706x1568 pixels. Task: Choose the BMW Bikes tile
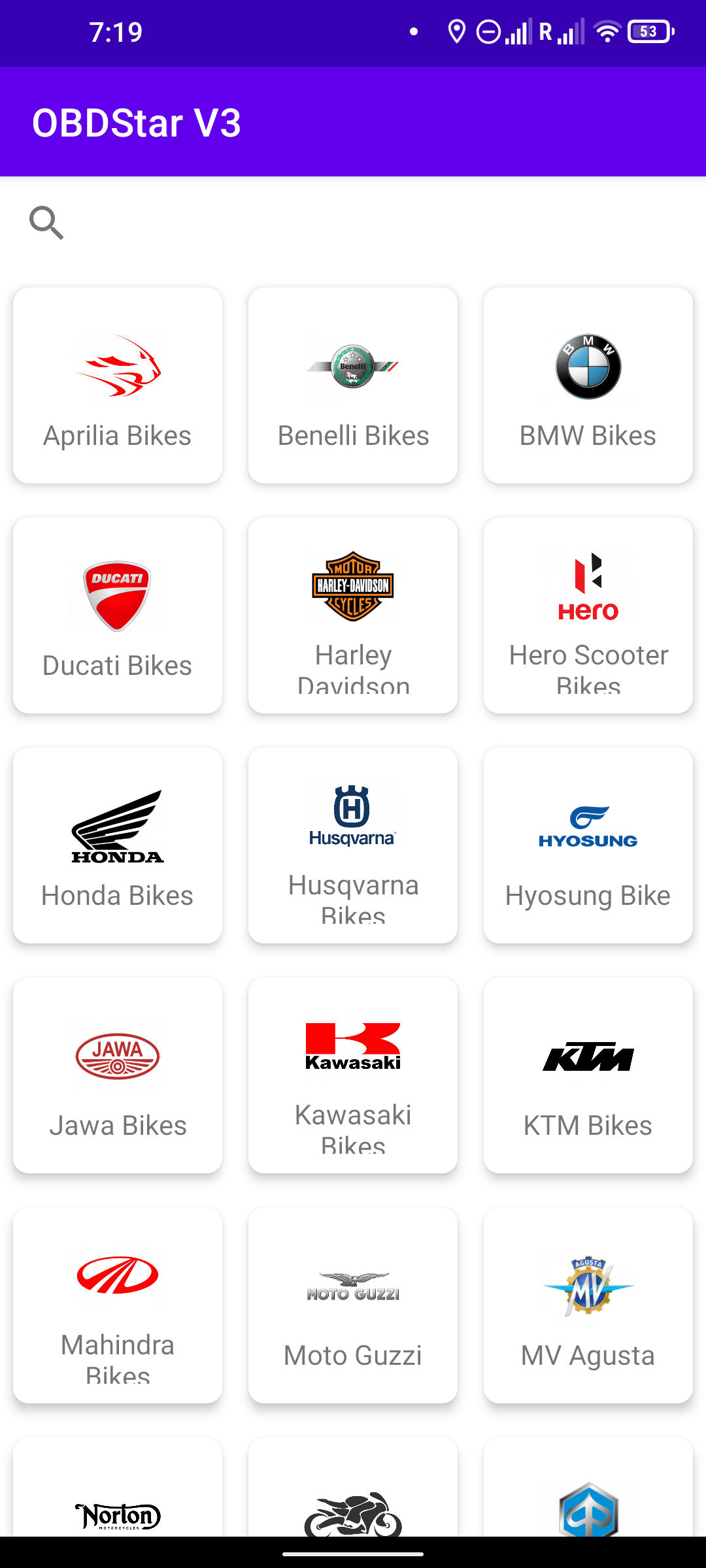point(588,385)
